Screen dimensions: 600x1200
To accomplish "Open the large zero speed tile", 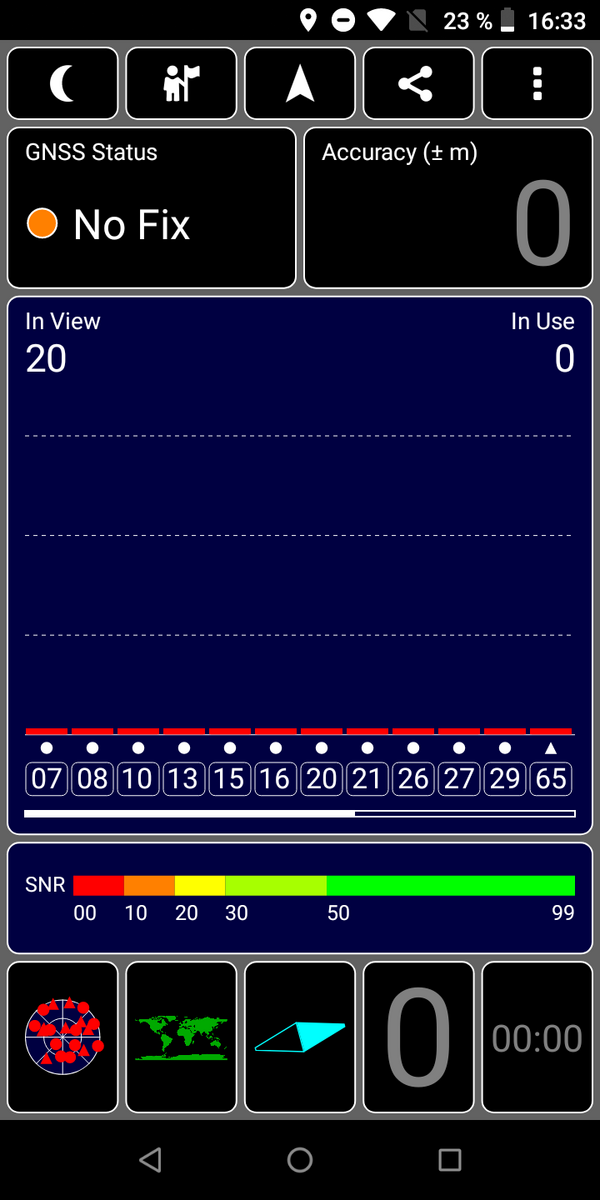I will pos(418,1037).
